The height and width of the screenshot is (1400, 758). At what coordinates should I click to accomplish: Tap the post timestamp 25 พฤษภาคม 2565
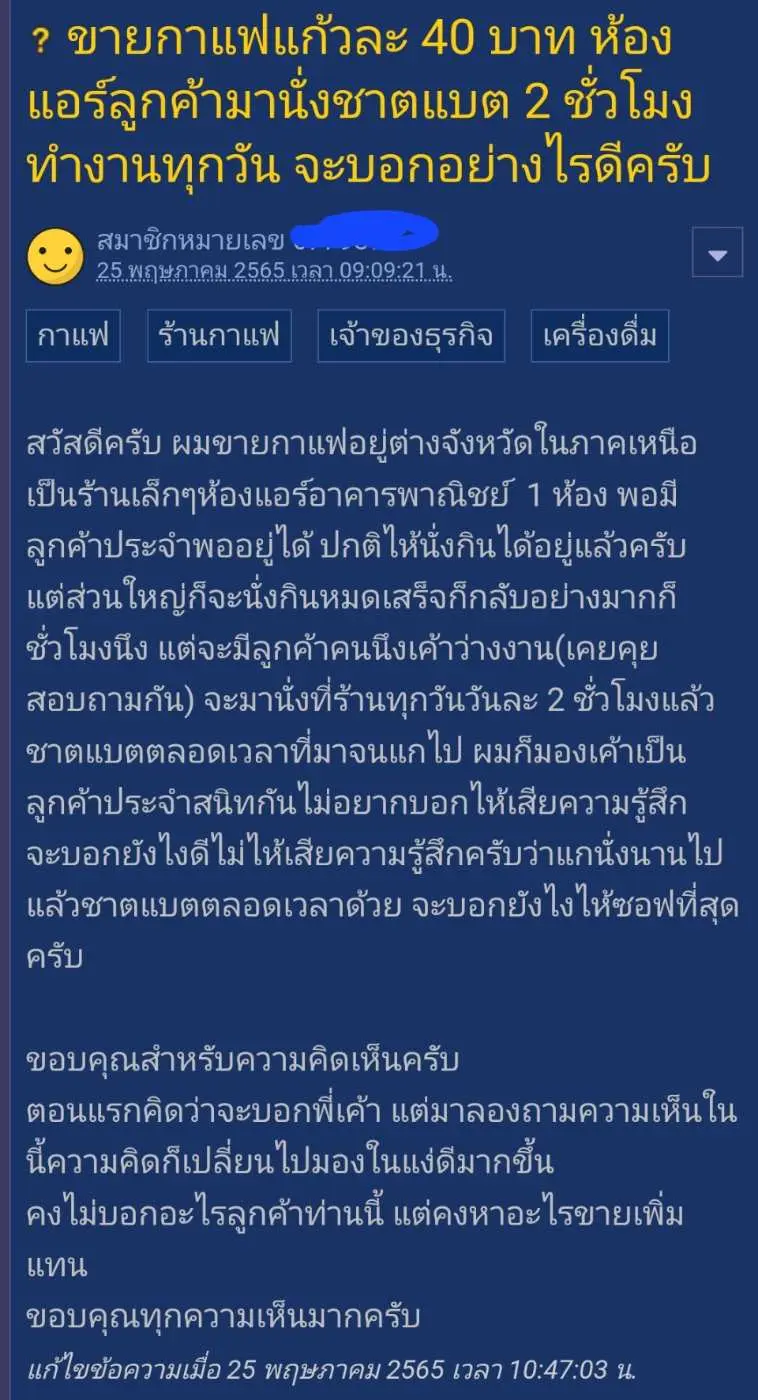click(273, 271)
